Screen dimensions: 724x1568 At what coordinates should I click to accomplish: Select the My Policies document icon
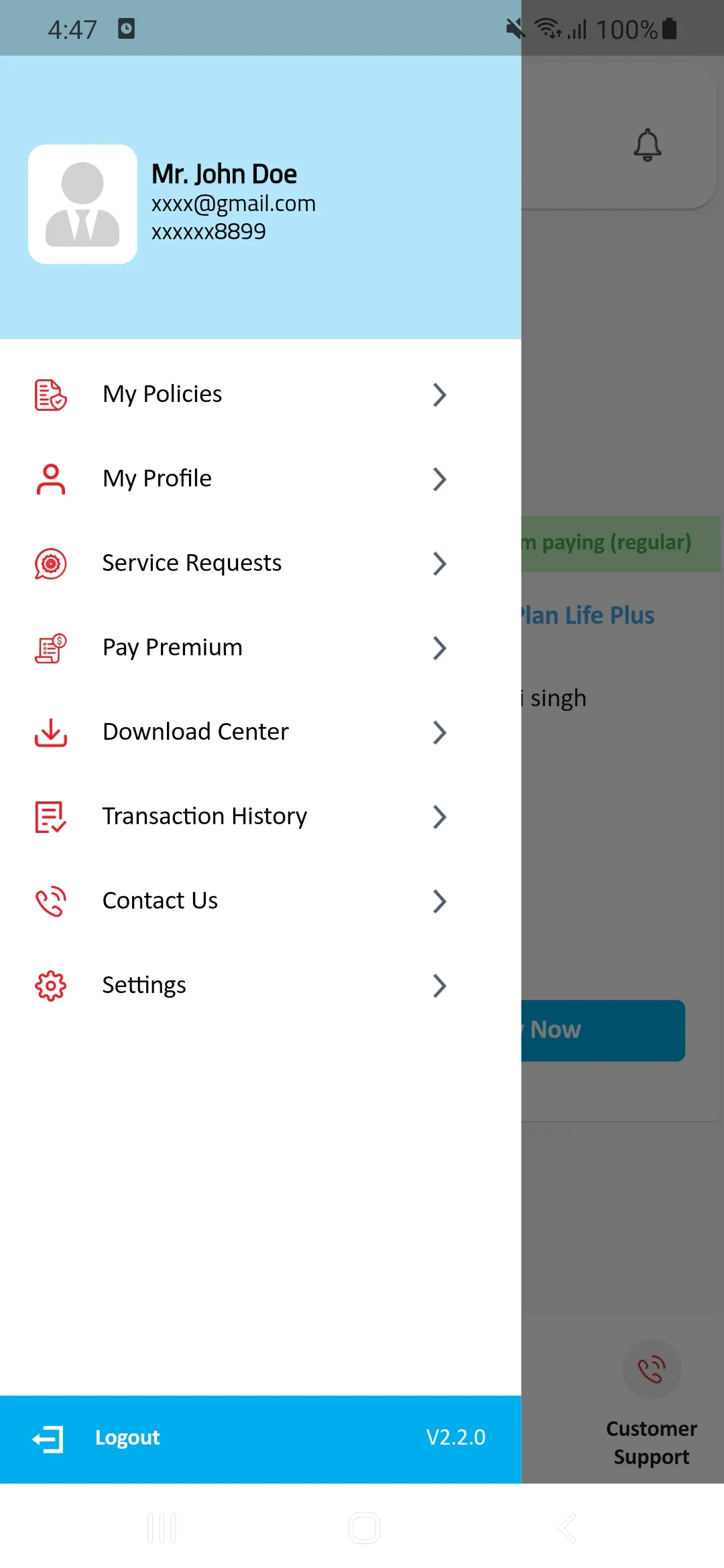coord(50,395)
